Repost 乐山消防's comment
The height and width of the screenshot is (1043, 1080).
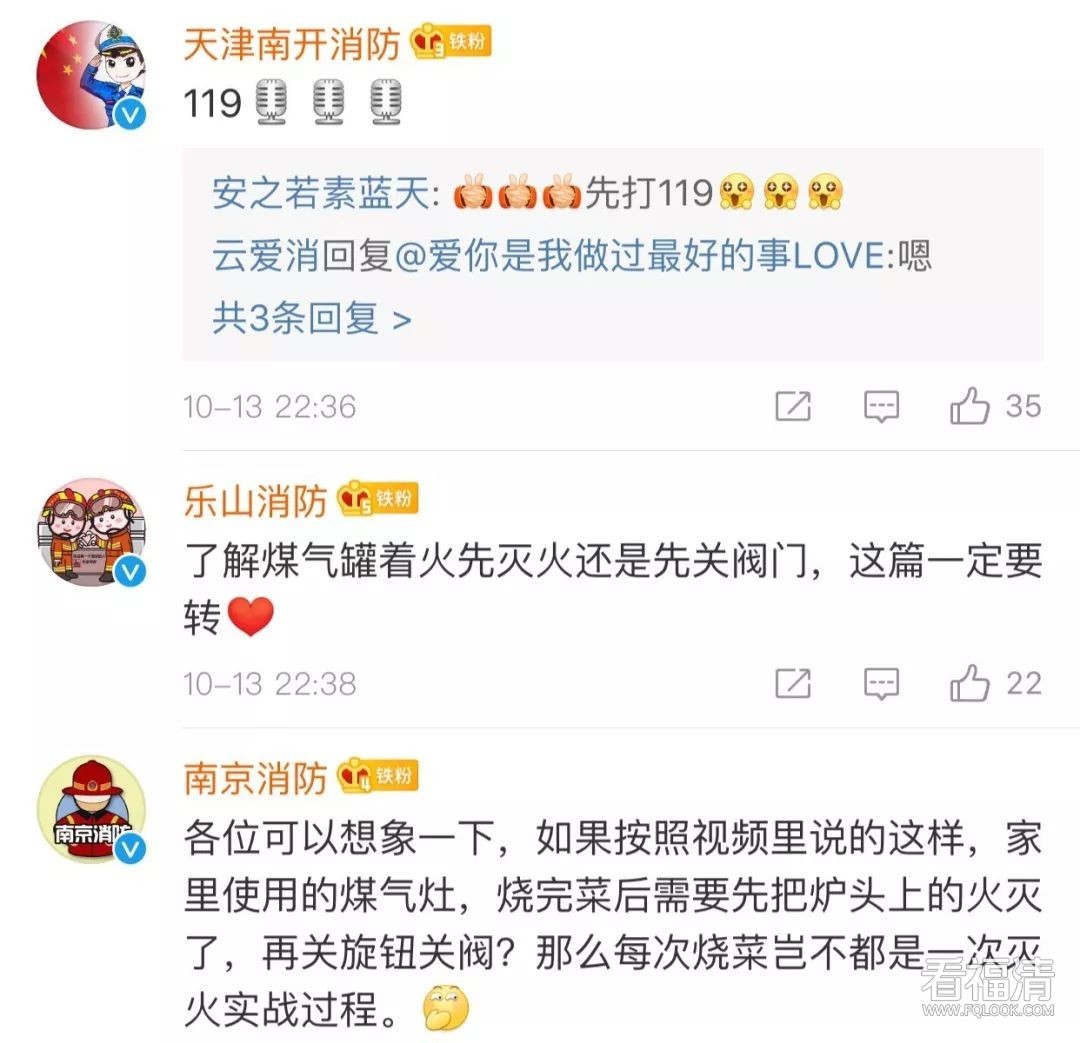(793, 684)
